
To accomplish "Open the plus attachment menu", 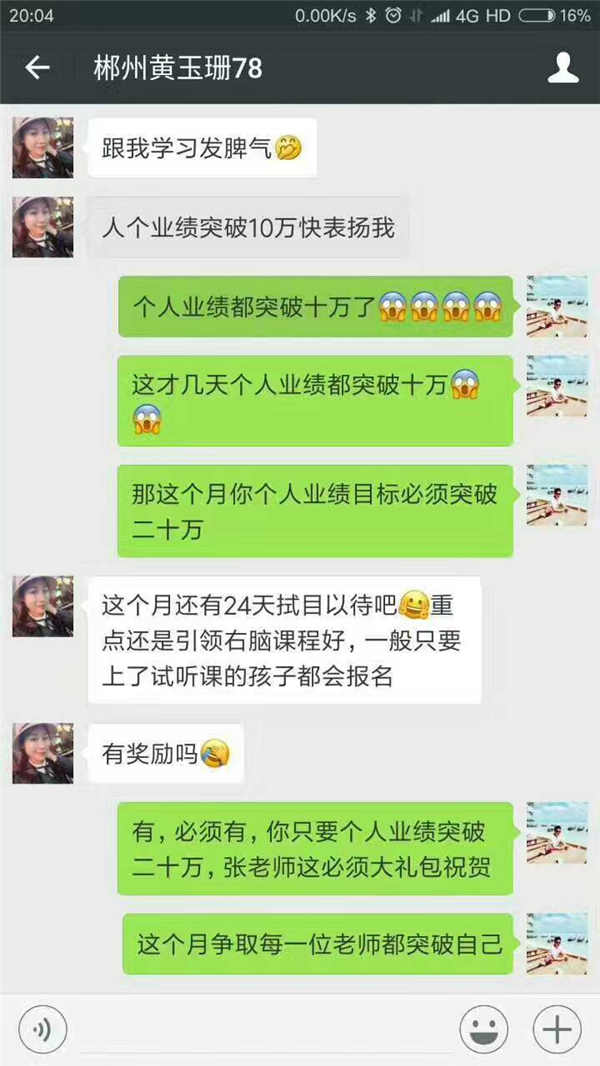I will pyautogui.click(x=557, y=1029).
